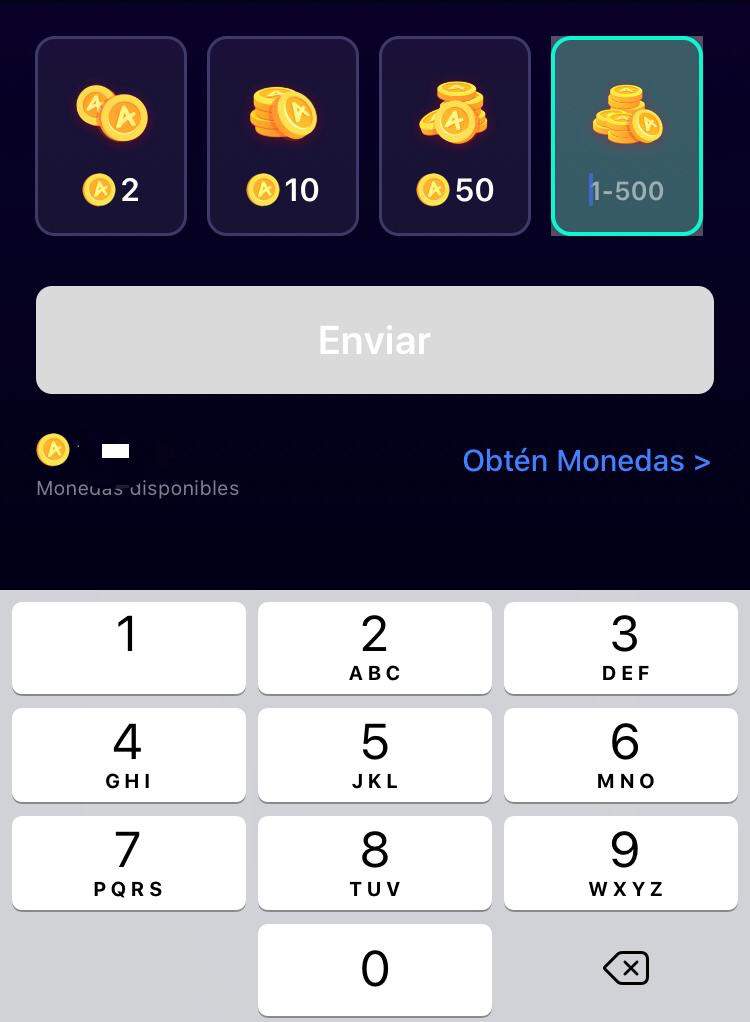Tap the Enviar button
Screen dimensions: 750x1022
click(x=375, y=340)
